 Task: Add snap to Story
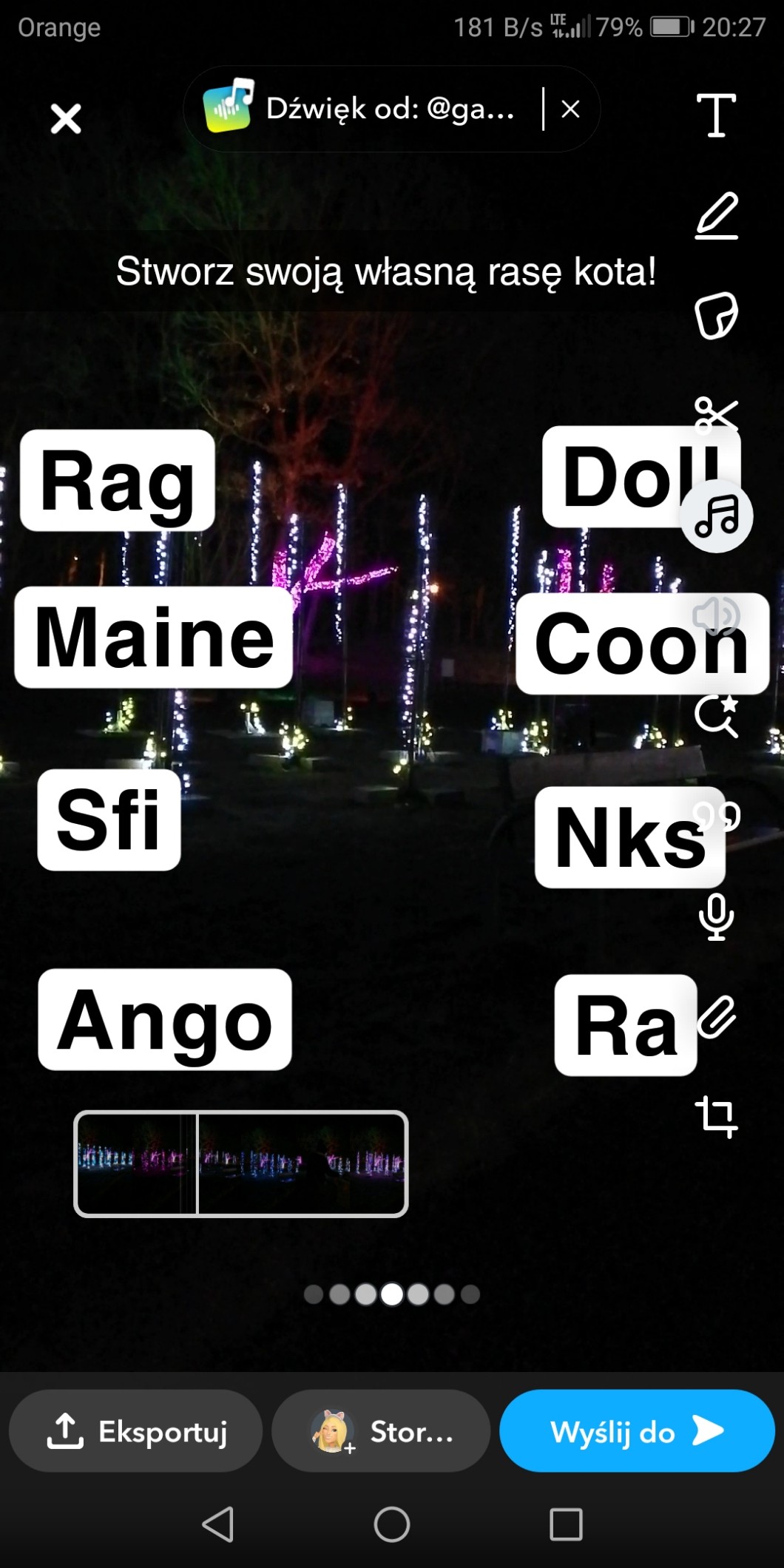tap(381, 1432)
